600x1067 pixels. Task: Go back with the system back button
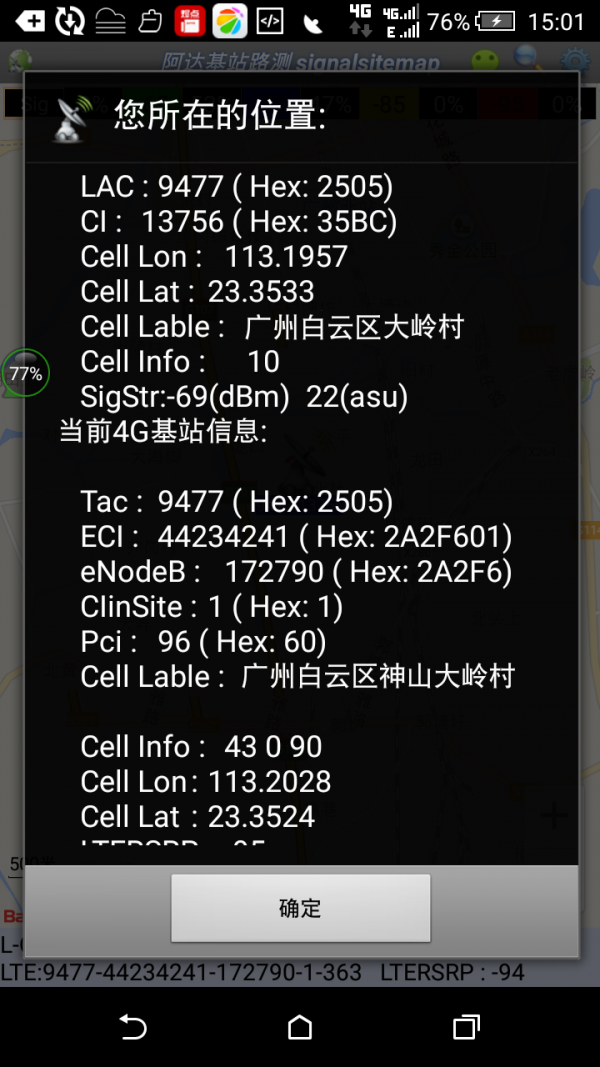pyautogui.click(x=133, y=1027)
